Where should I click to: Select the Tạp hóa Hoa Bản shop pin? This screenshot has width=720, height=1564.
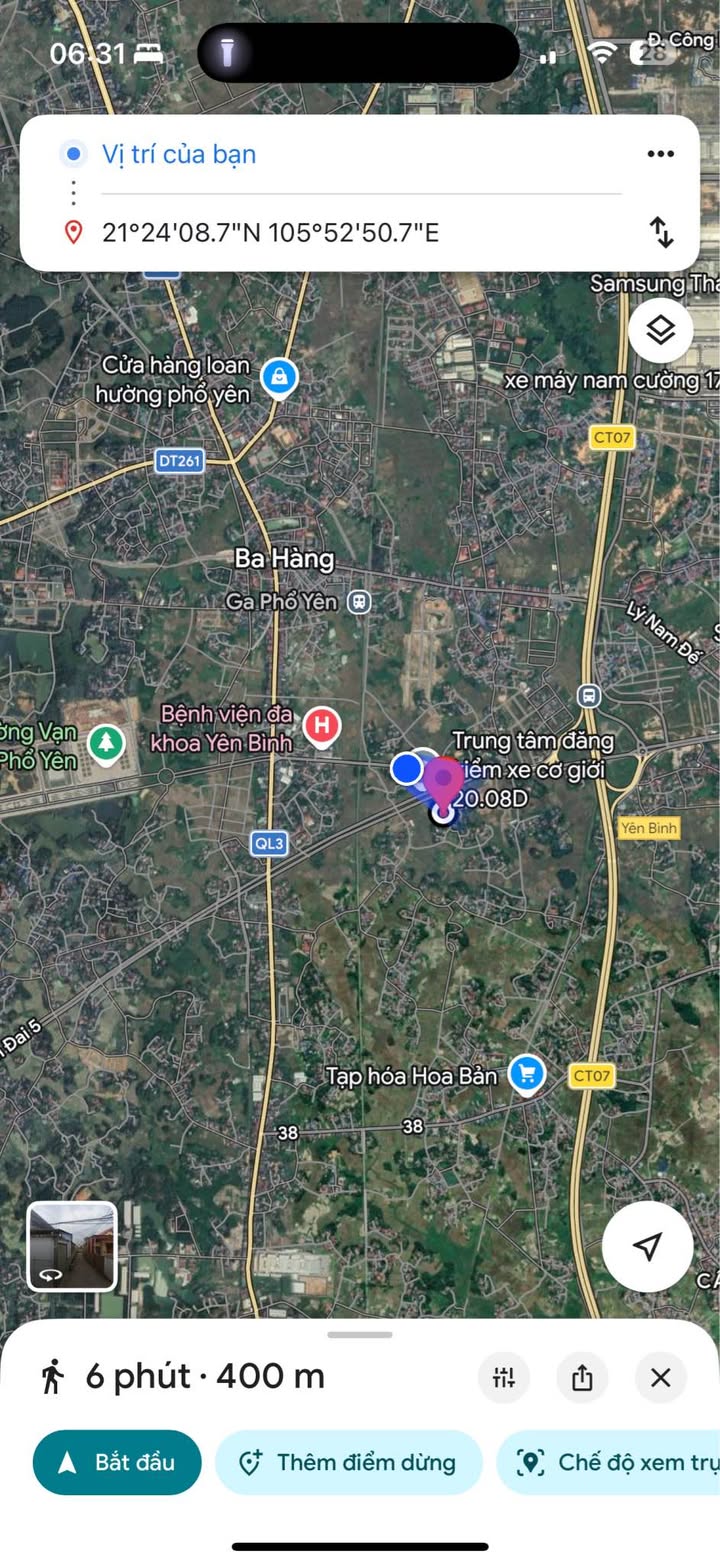pyautogui.click(x=526, y=1074)
